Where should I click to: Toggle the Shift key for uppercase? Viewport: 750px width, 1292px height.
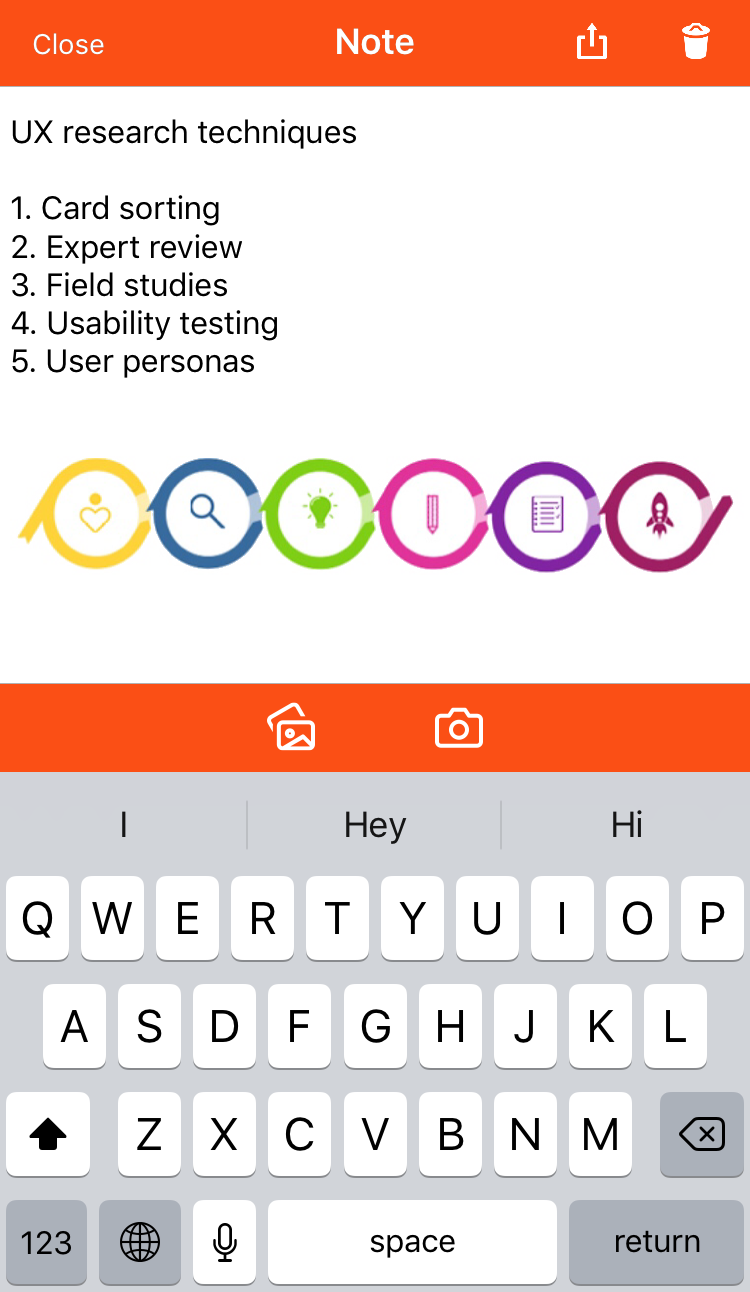click(x=48, y=1134)
